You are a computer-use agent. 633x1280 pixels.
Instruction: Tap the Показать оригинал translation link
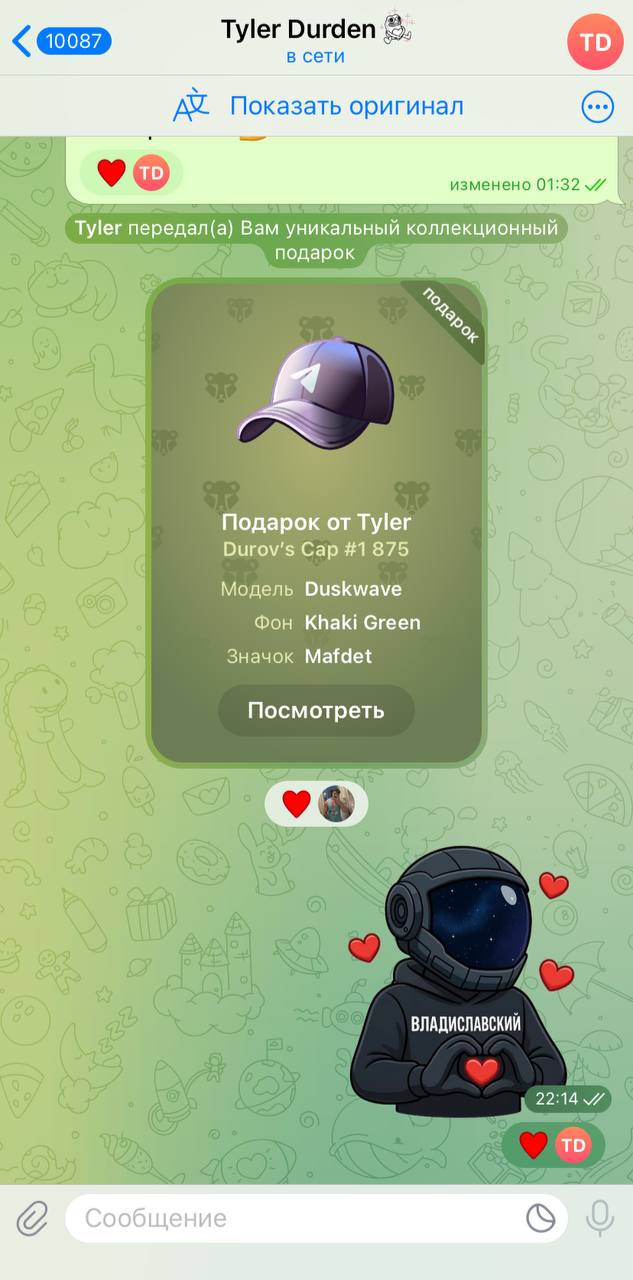tap(346, 106)
